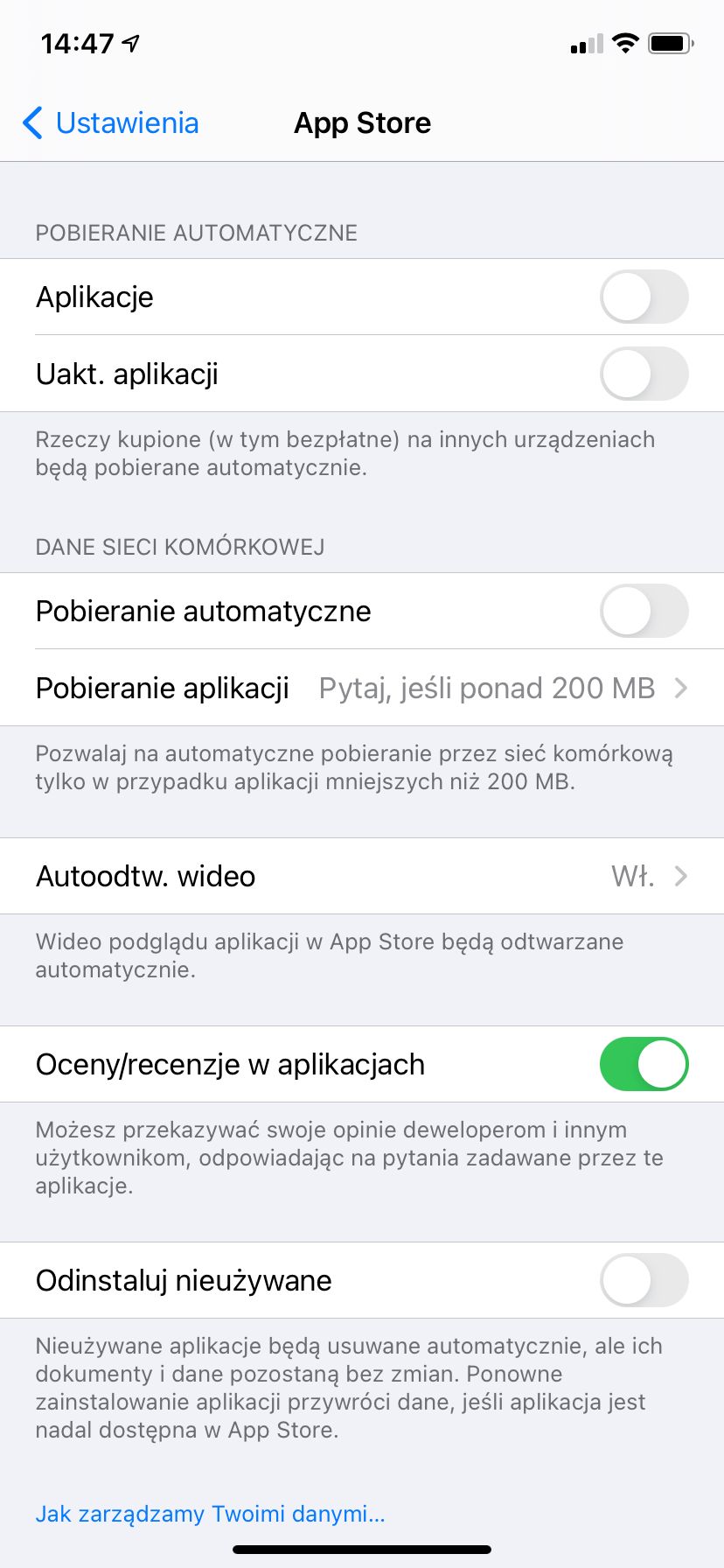
Task: Open the Autoodtw. wideo setting
Action: point(362,876)
